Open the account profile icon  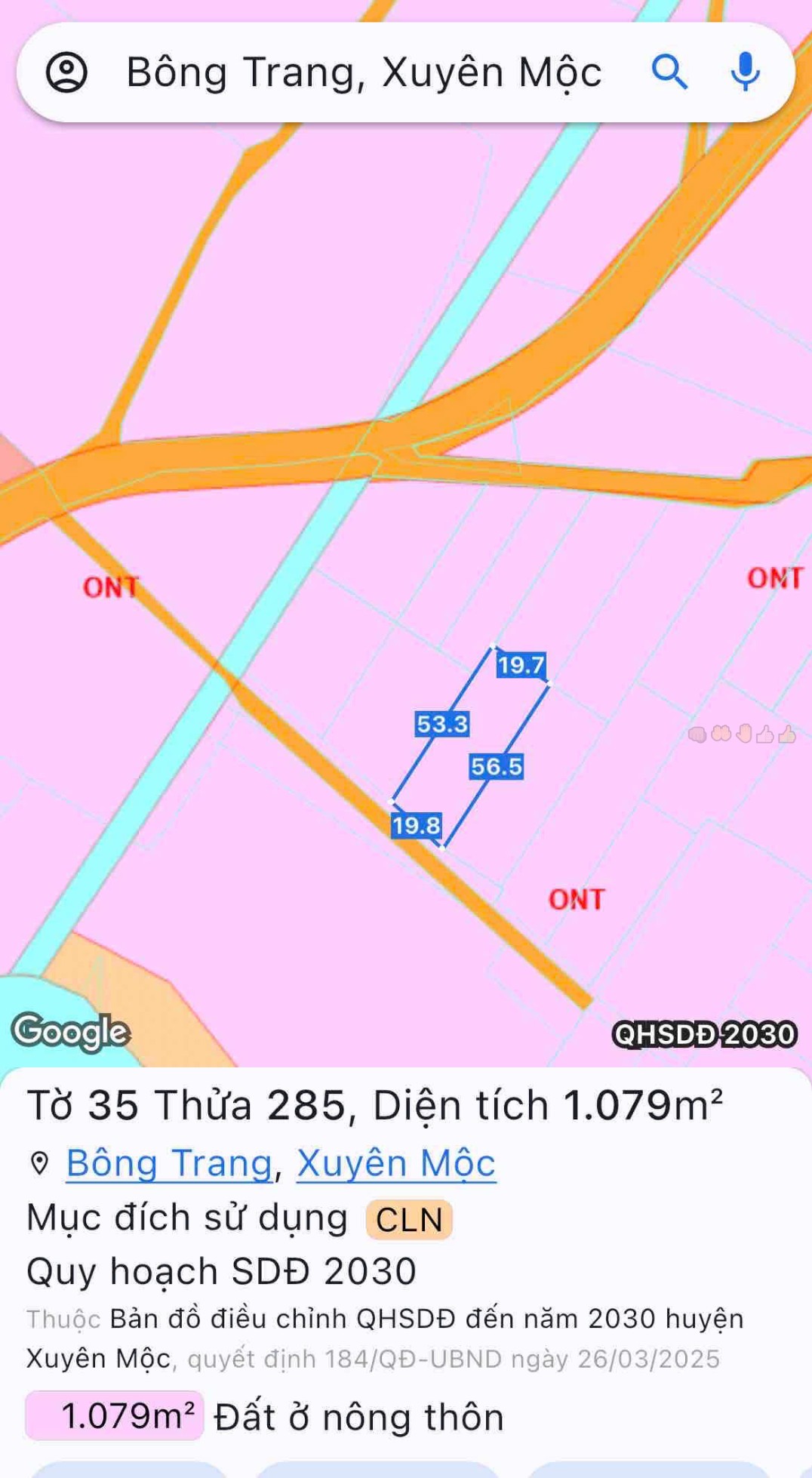pos(66,72)
